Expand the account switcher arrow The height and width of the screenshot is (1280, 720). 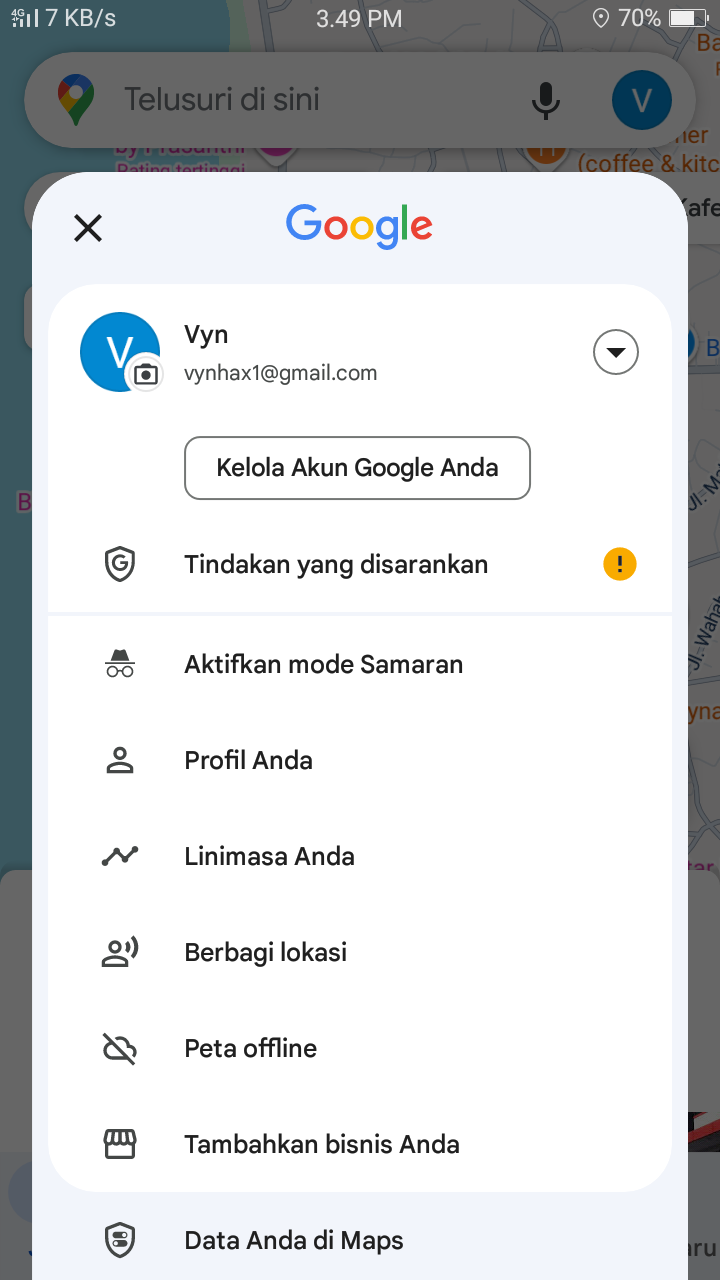pyautogui.click(x=616, y=352)
